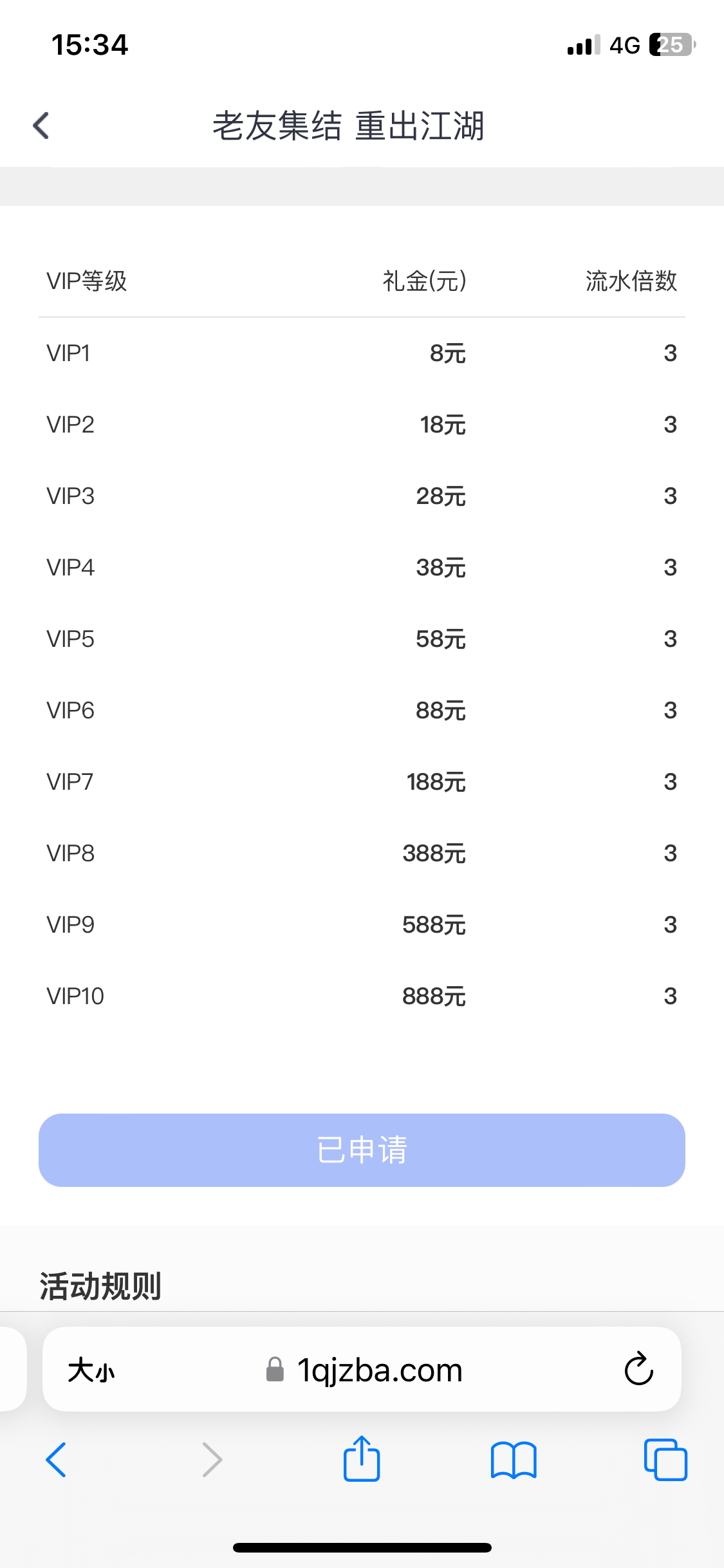The height and width of the screenshot is (1568, 724).
Task: Tap the 已申请 button
Action: [362, 1150]
